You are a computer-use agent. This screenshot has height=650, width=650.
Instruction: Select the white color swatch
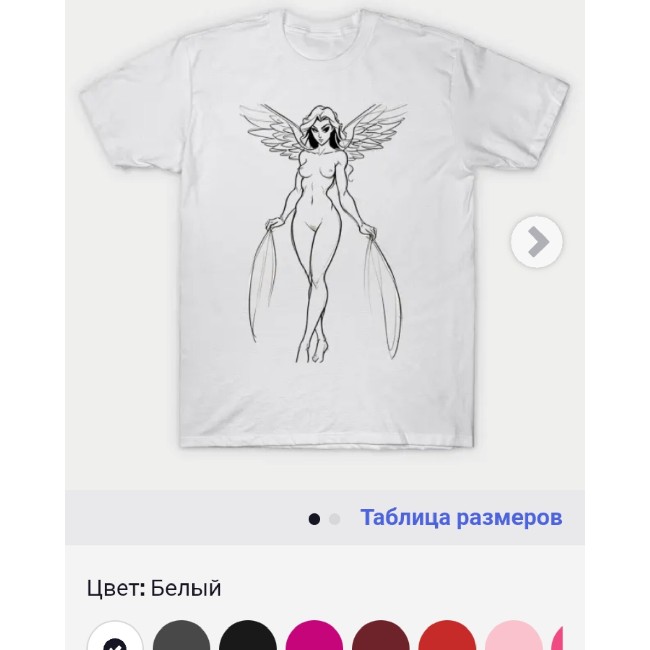115,640
